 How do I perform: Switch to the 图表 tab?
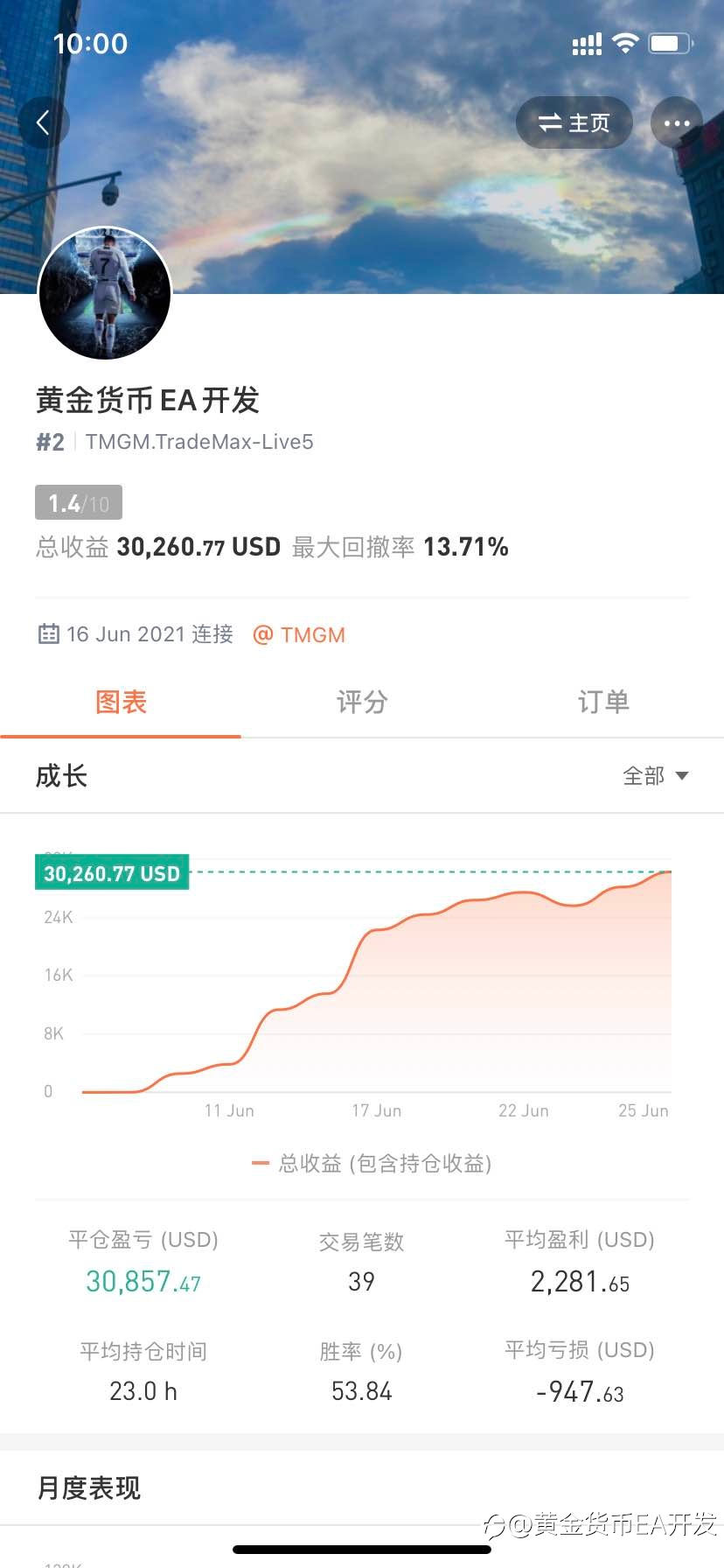tap(121, 702)
